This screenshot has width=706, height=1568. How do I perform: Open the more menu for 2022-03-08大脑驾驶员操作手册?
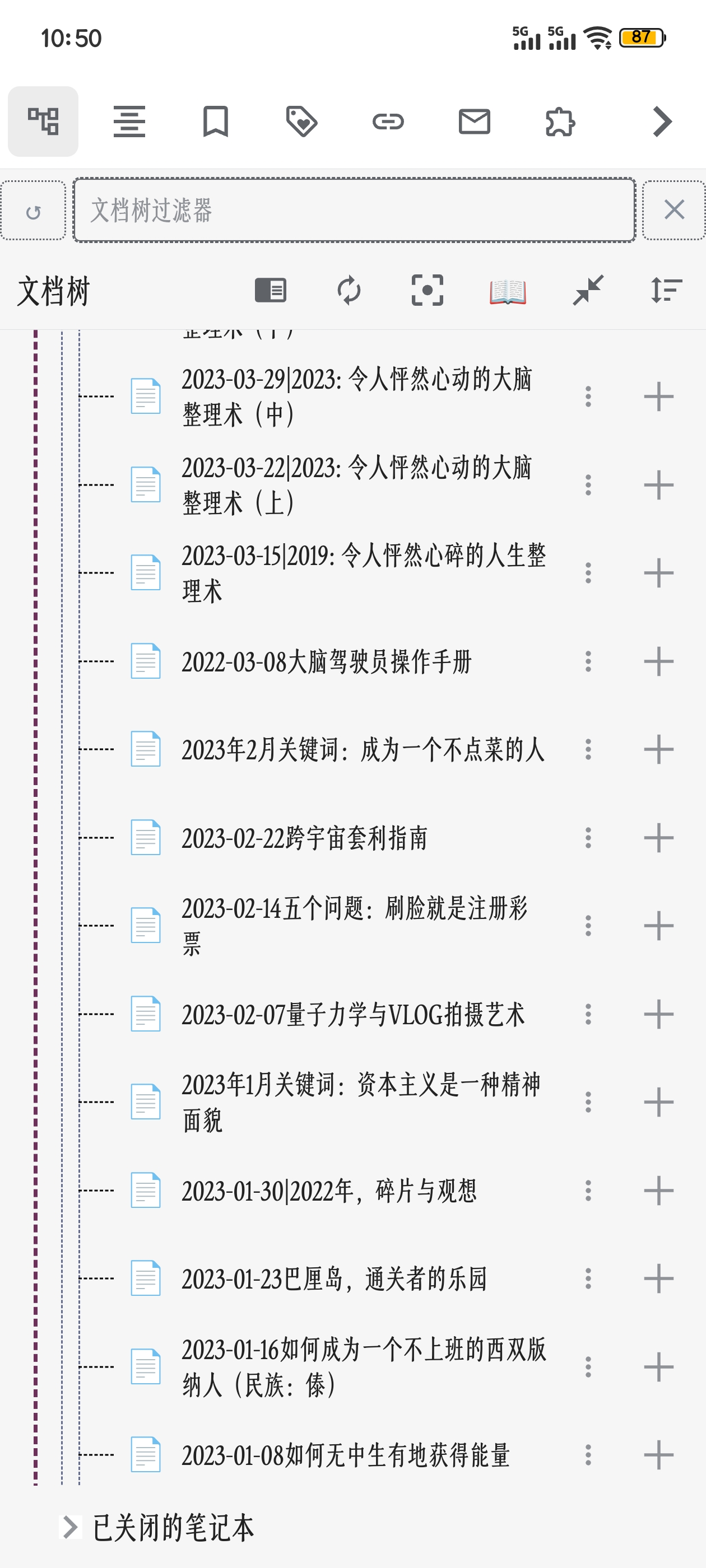coord(587,662)
